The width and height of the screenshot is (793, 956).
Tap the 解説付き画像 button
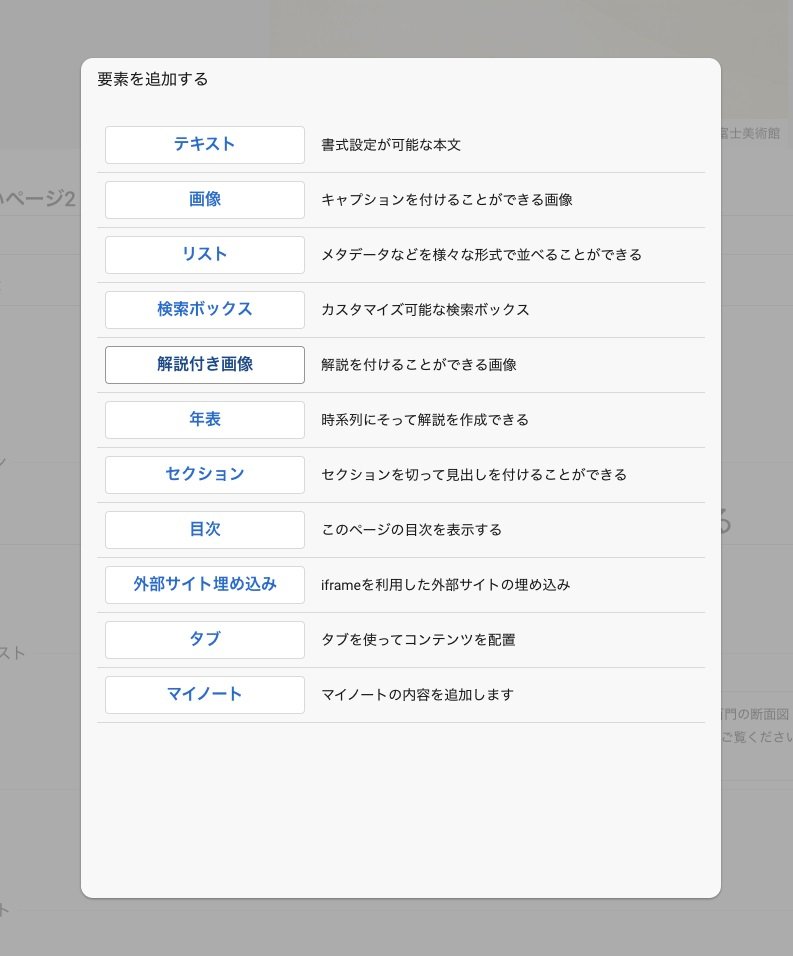tap(205, 365)
